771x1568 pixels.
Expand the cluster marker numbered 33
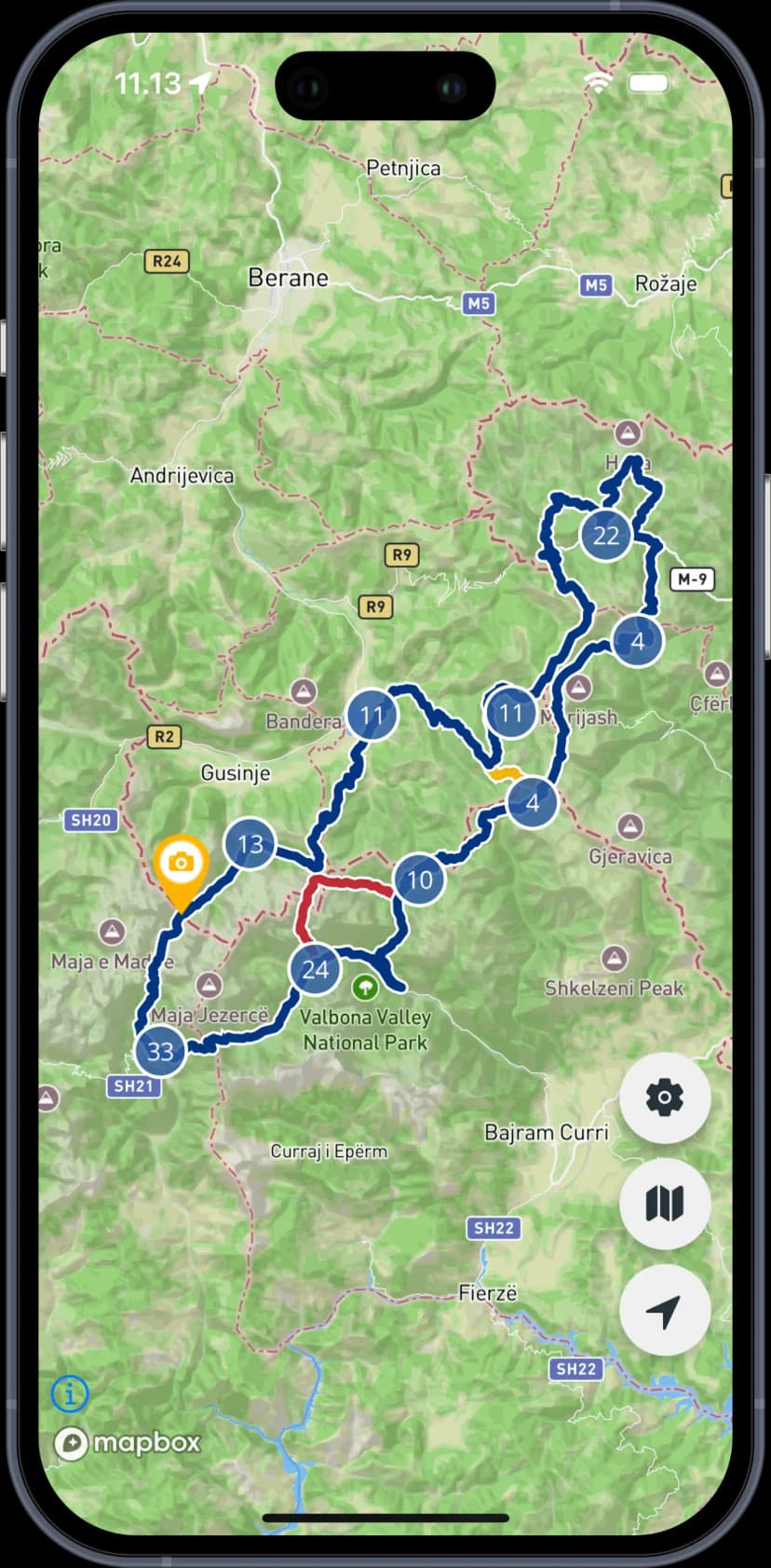pos(160,1052)
